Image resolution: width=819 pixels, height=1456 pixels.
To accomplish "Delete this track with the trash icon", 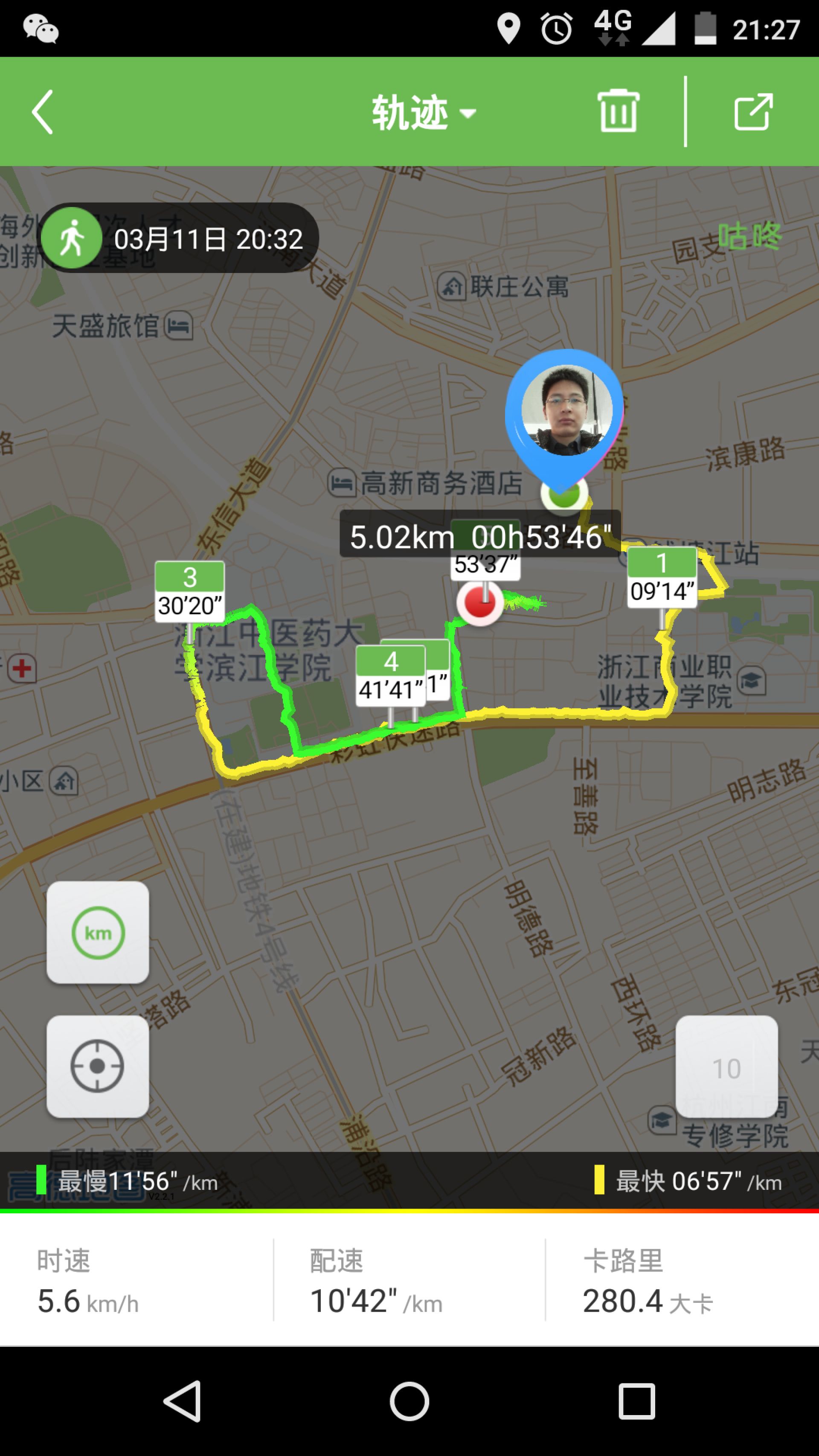I will [x=618, y=111].
